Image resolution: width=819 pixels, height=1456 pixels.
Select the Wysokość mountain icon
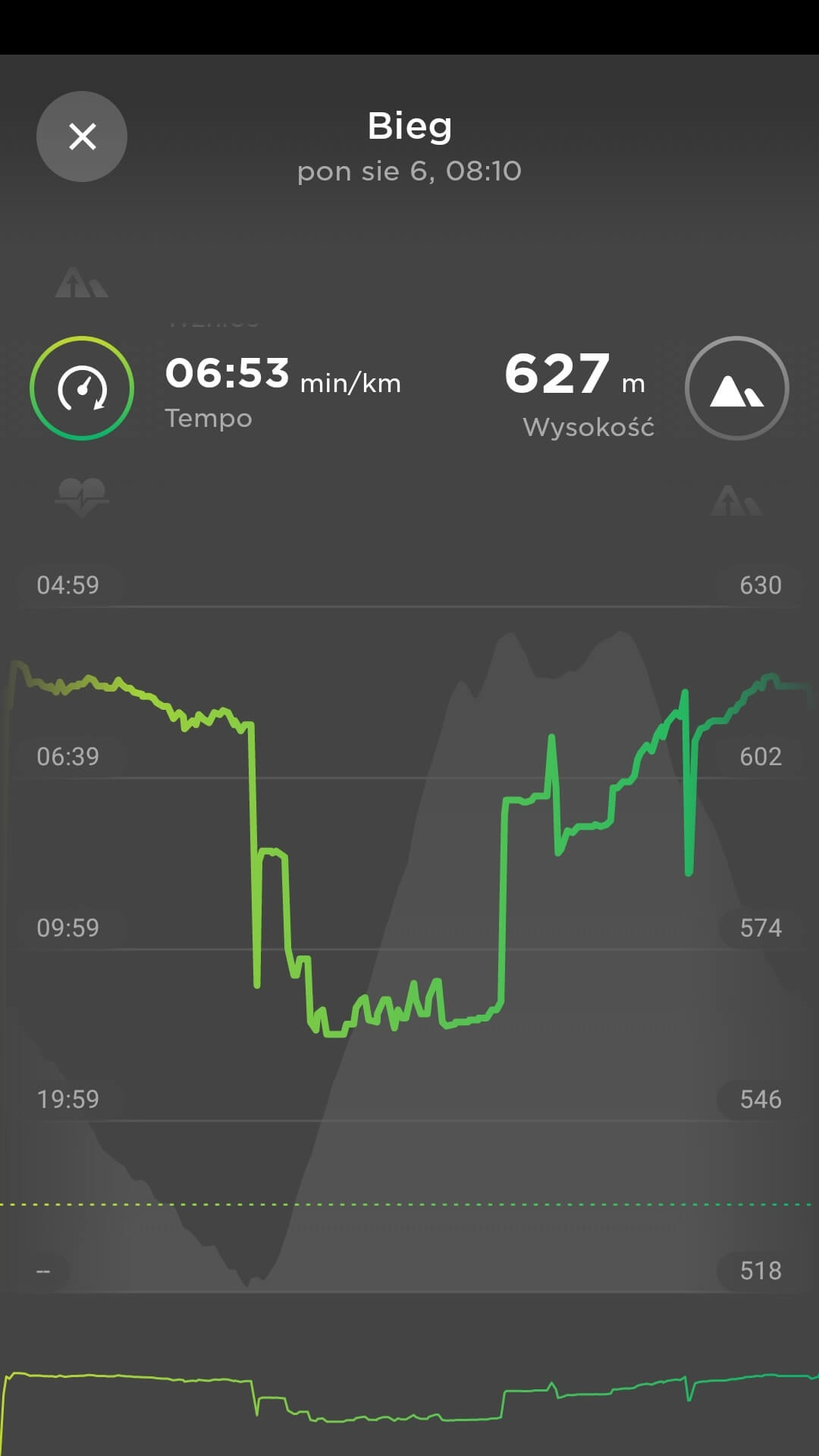coord(736,388)
